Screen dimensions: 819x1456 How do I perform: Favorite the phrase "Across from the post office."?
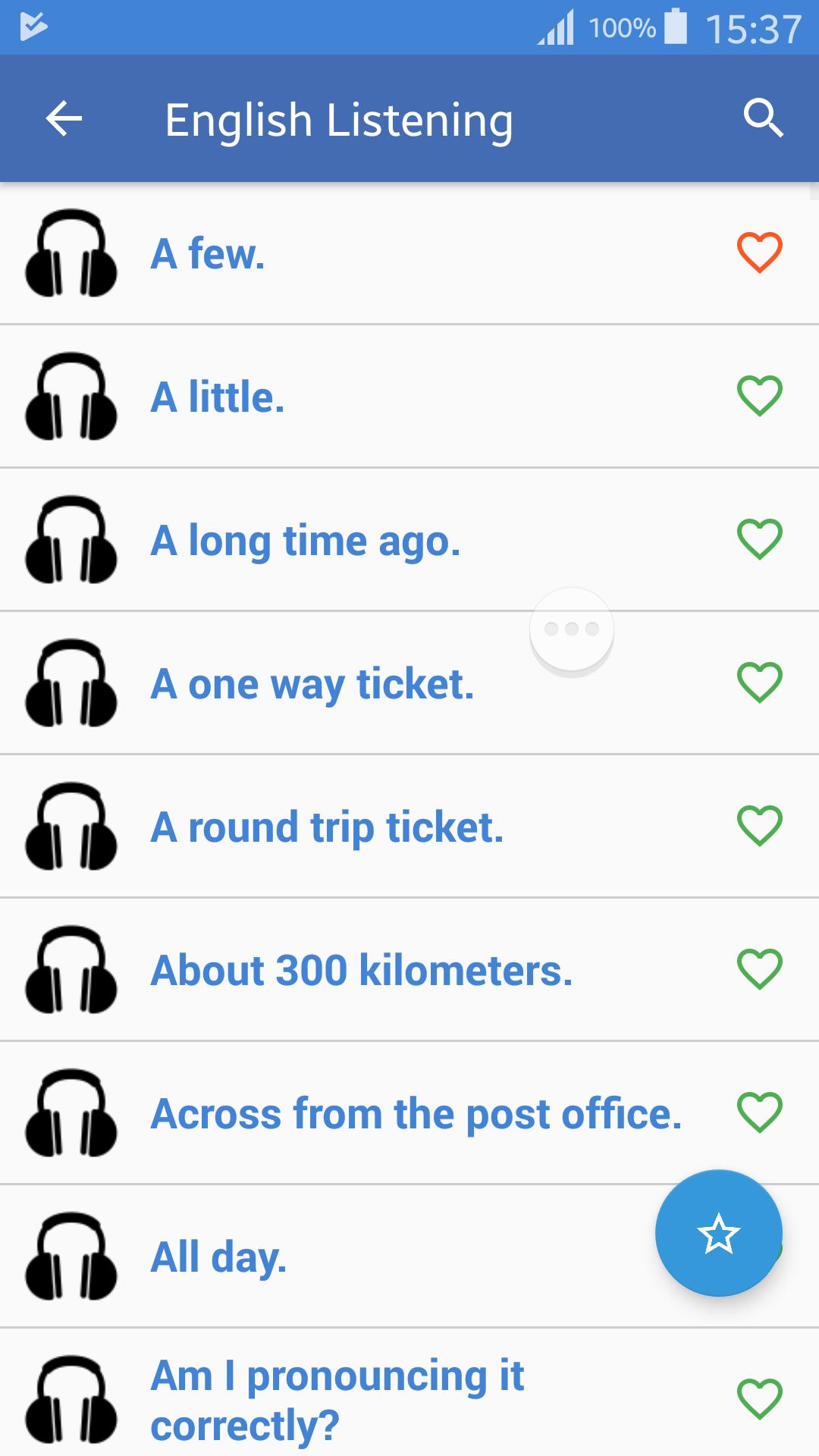(x=759, y=1113)
